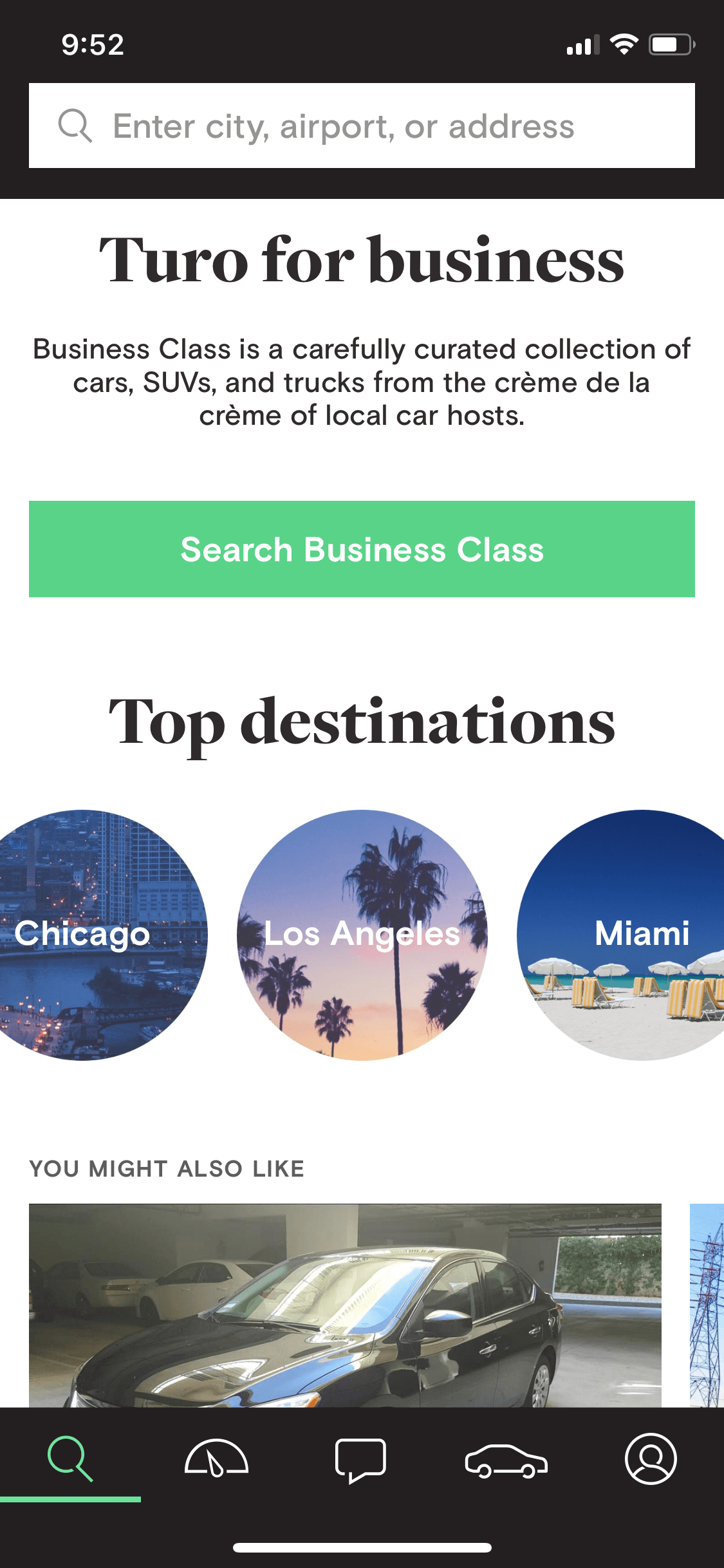This screenshot has width=724, height=1568.
Task: Tap the city, airport, or address search field
Action: pyautogui.click(x=362, y=126)
